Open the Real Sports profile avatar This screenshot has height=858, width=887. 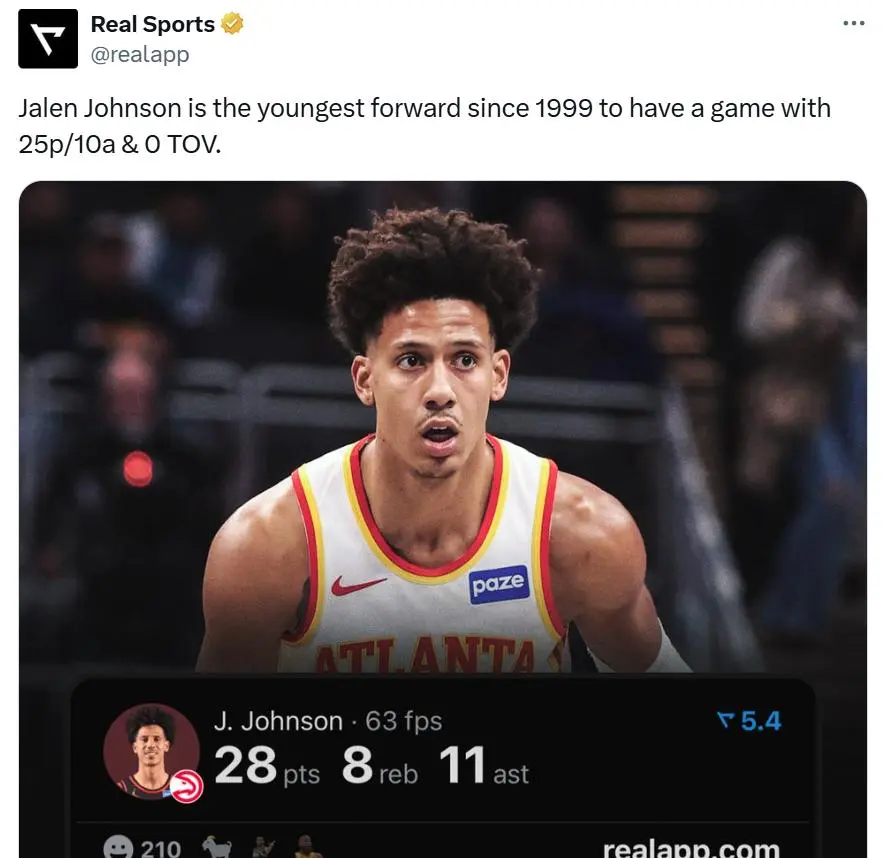pos(48,39)
